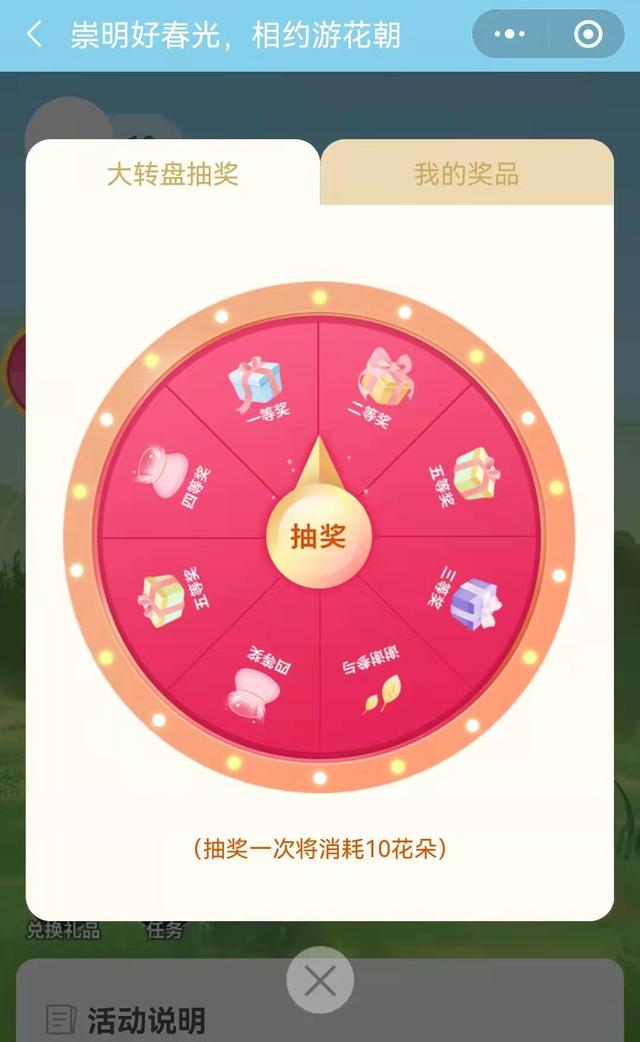Select the 大转盘抽奖 tab
Screen dimensions: 640x1042
click(x=172, y=174)
